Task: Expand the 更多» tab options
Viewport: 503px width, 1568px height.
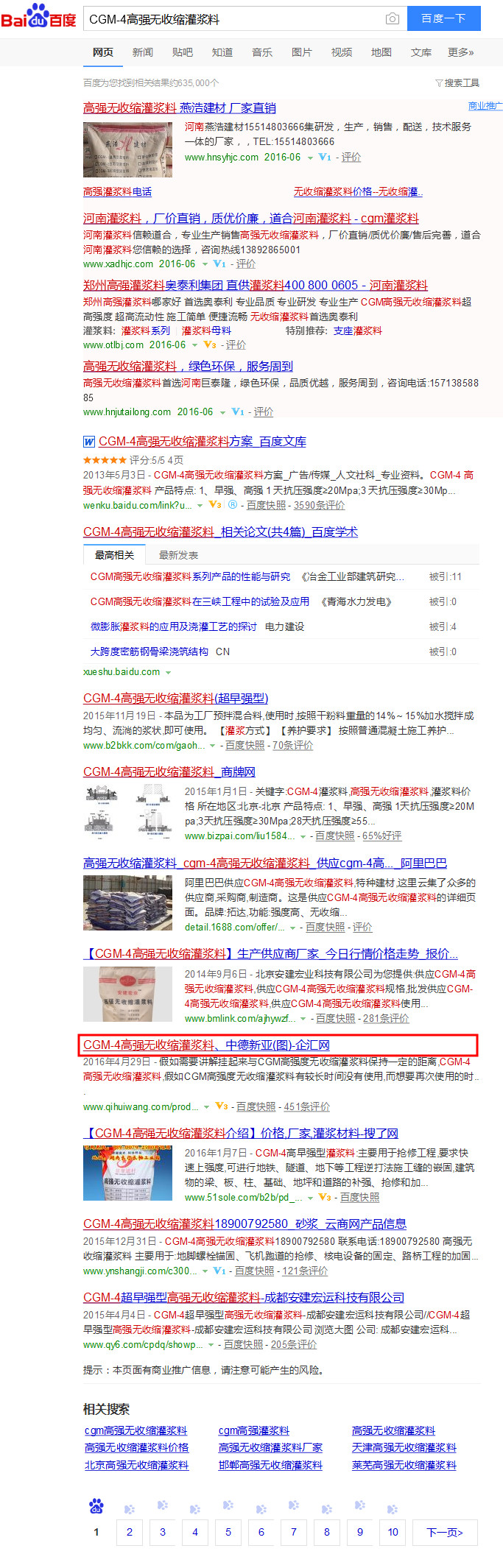Action: pyautogui.click(x=461, y=52)
